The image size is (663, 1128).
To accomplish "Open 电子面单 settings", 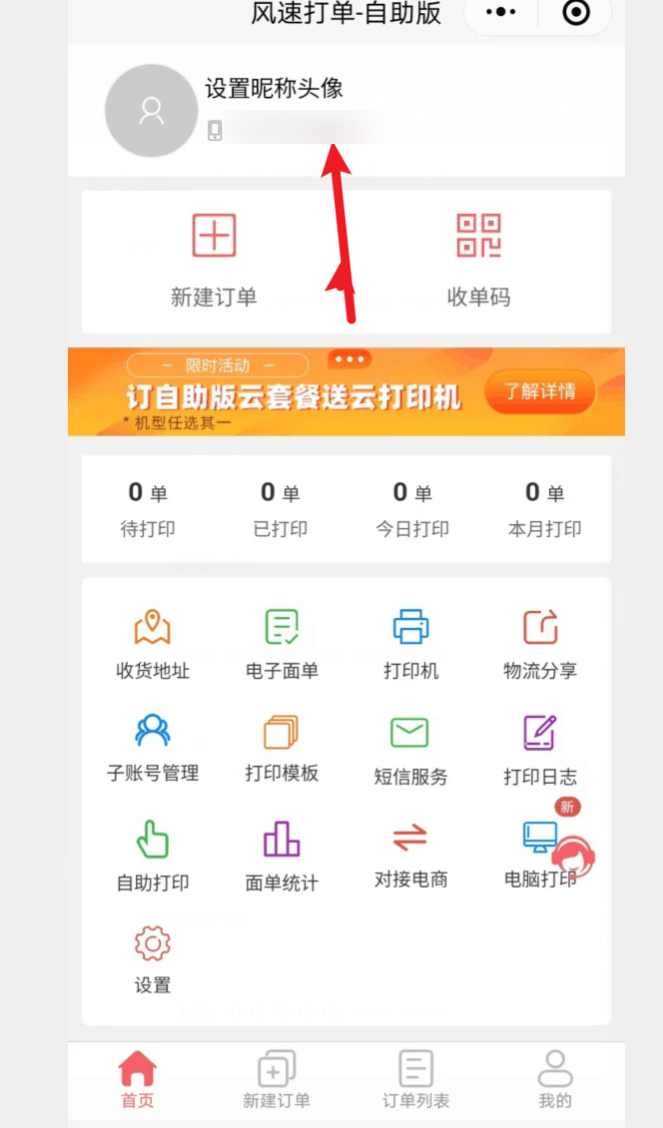I will coord(282,643).
